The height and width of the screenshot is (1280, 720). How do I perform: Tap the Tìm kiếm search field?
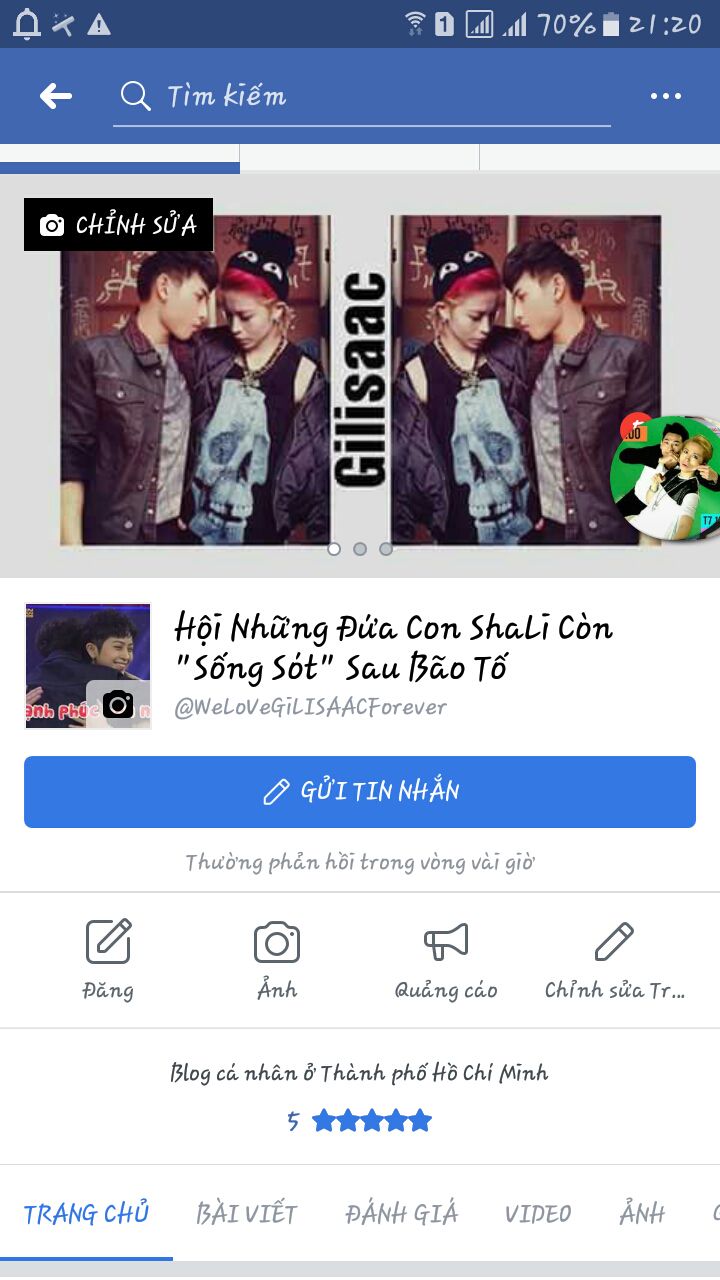[360, 96]
